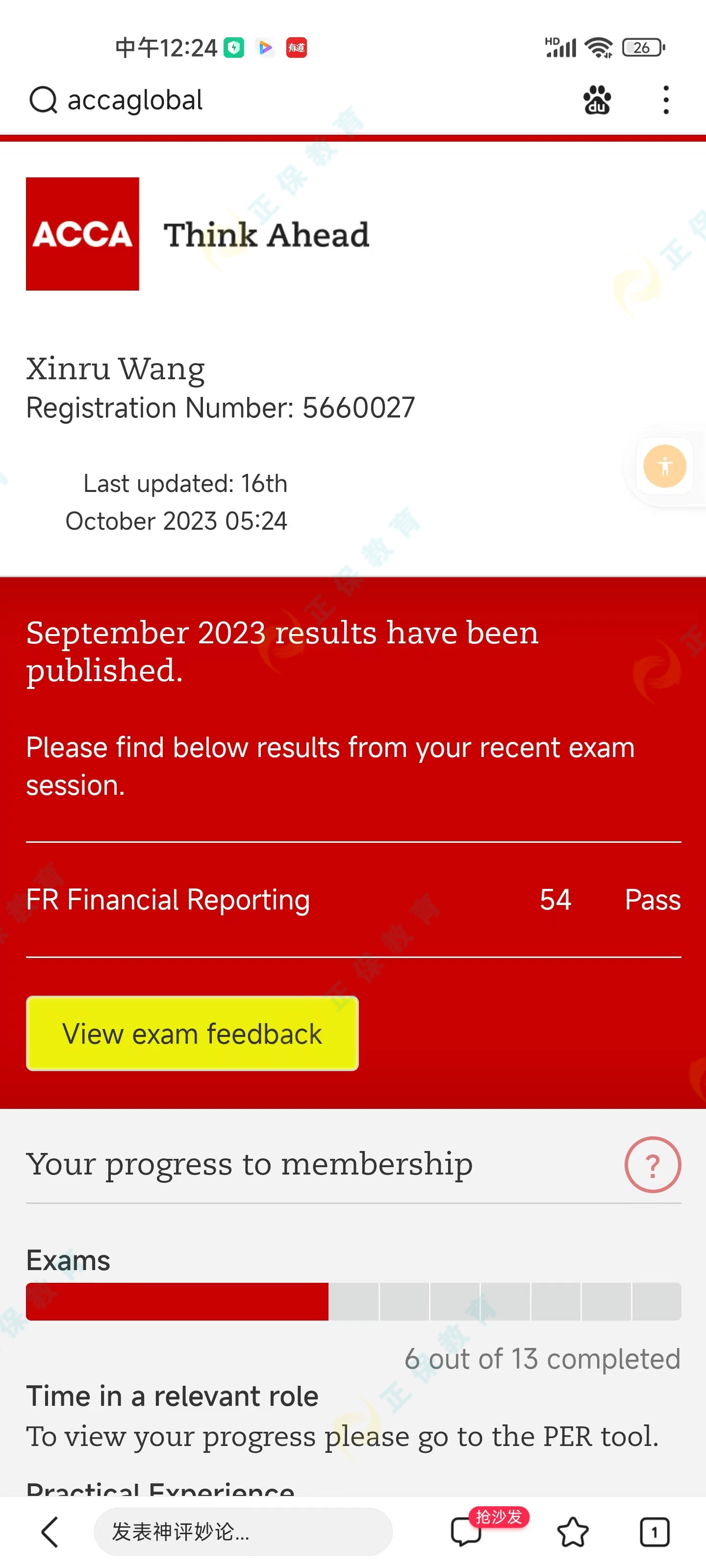
Task: Open the browser tabs switcher
Action: pyautogui.click(x=654, y=1531)
